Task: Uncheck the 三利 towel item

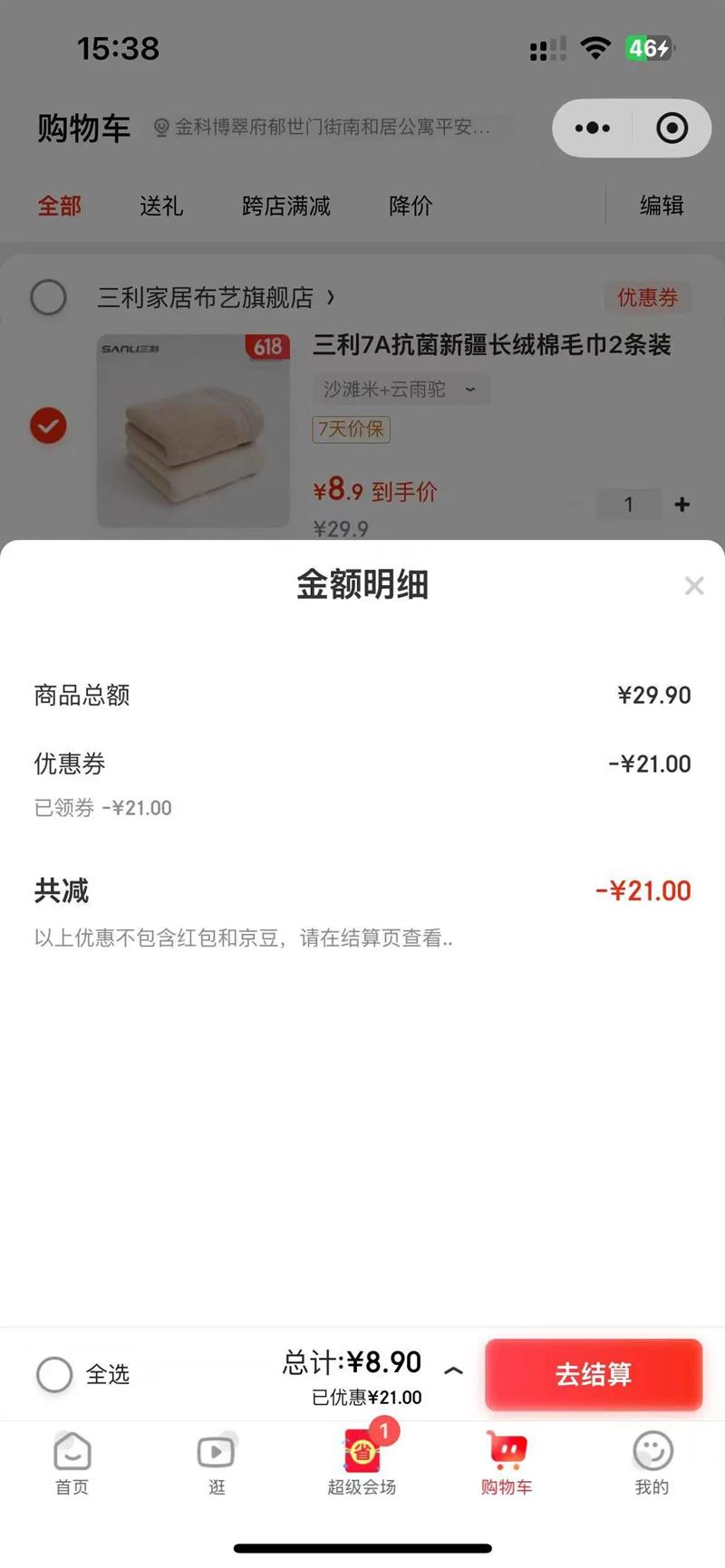Action: 49,425
